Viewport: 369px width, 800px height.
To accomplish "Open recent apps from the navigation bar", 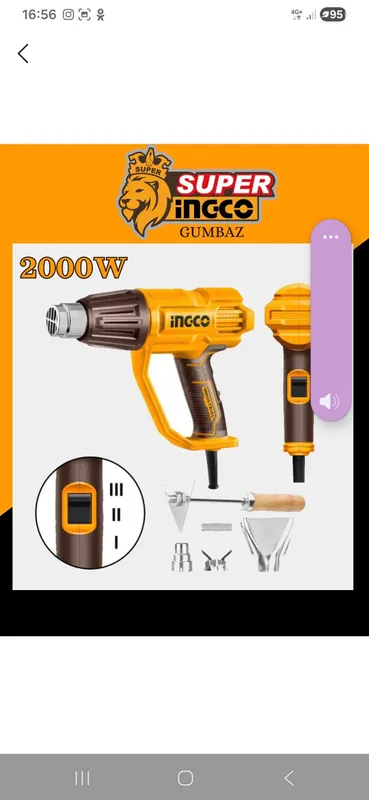I will click(x=82, y=778).
